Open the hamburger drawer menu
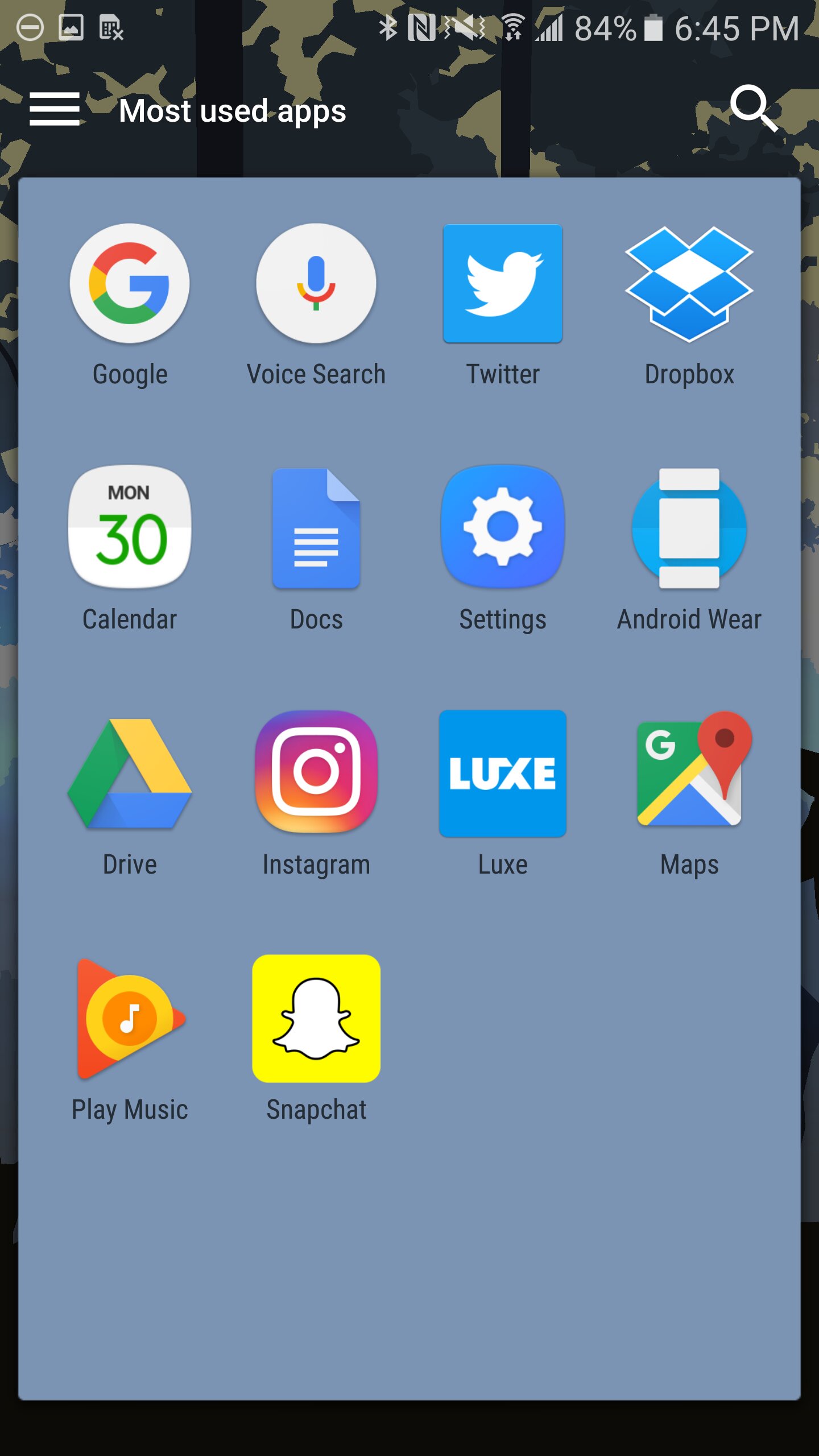Viewport: 819px width, 1456px height. pos(55,109)
